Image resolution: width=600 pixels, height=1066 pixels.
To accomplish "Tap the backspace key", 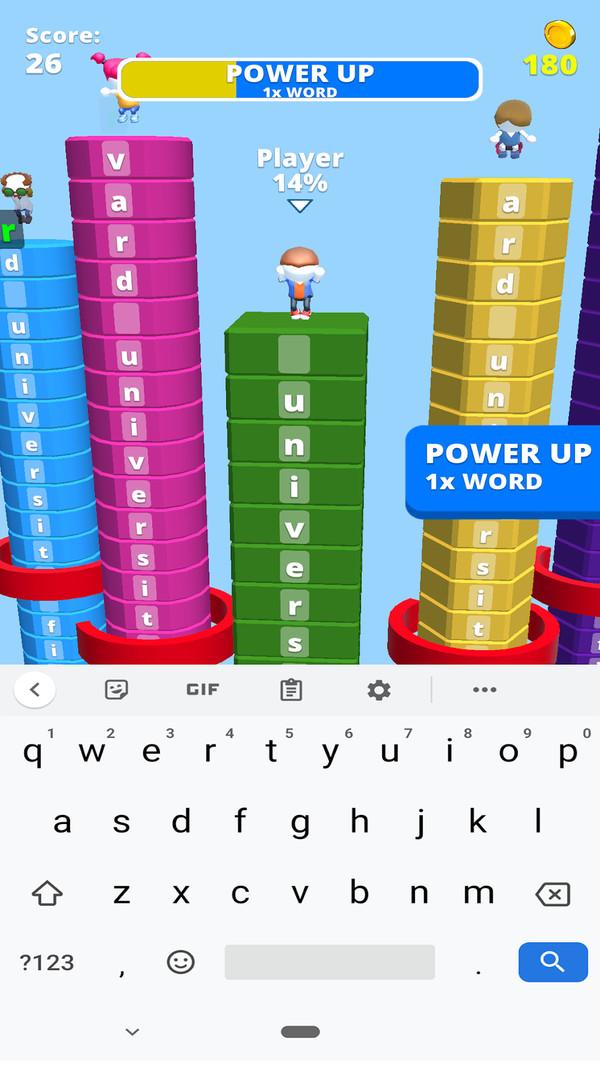I will [x=553, y=892].
